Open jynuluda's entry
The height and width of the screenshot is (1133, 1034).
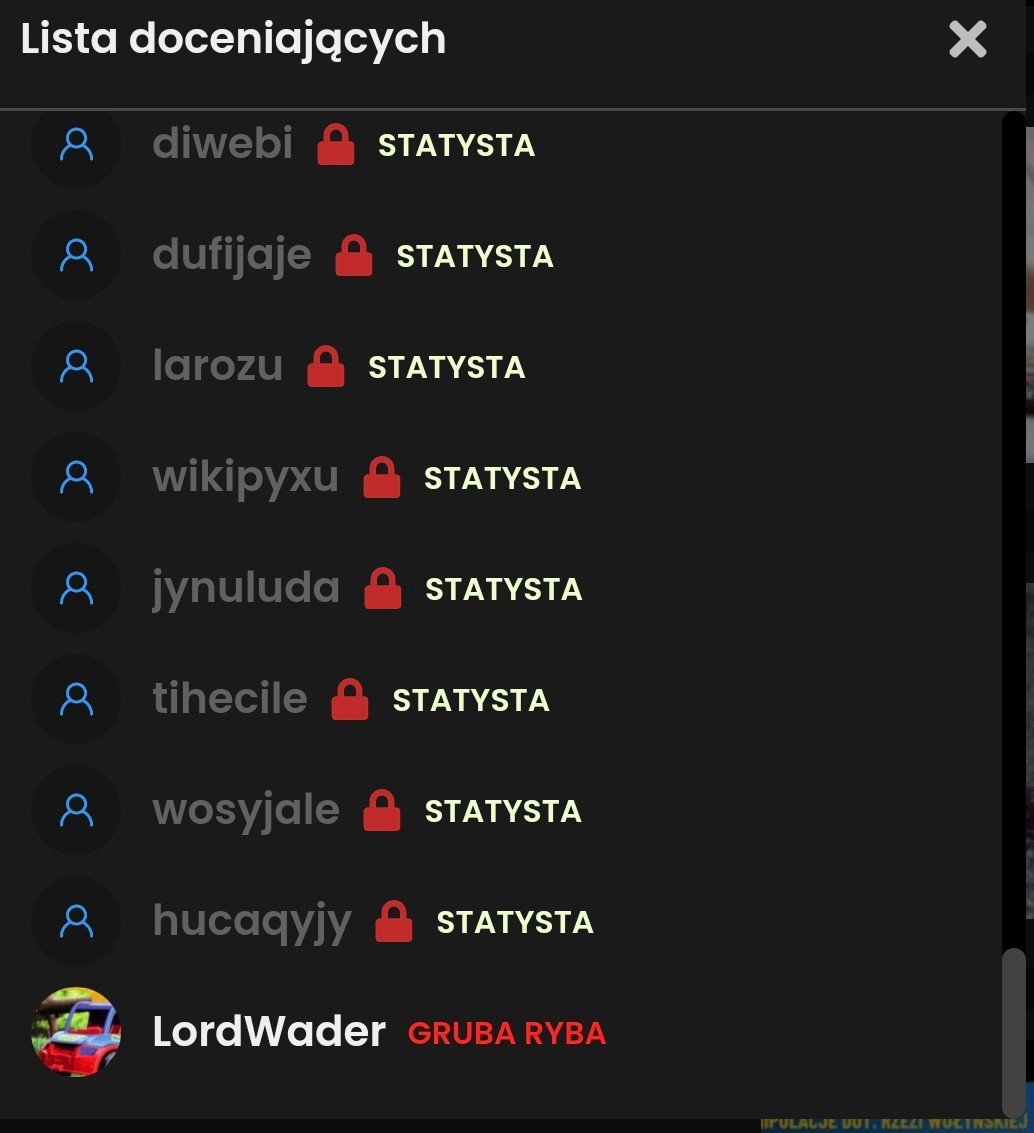(245, 589)
